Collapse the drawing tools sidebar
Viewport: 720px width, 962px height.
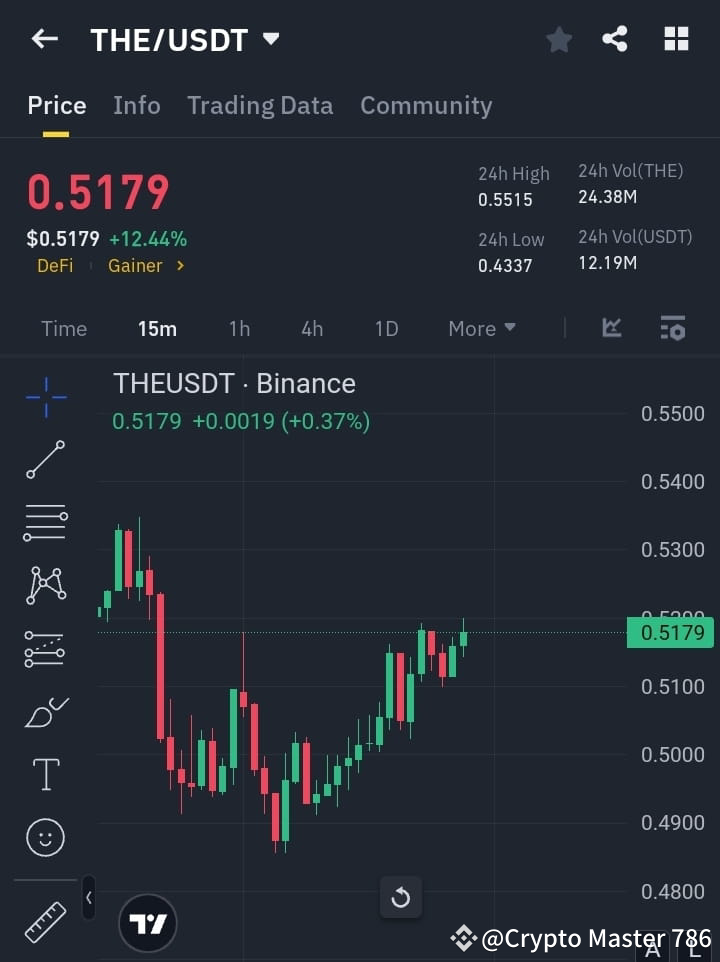click(88, 898)
